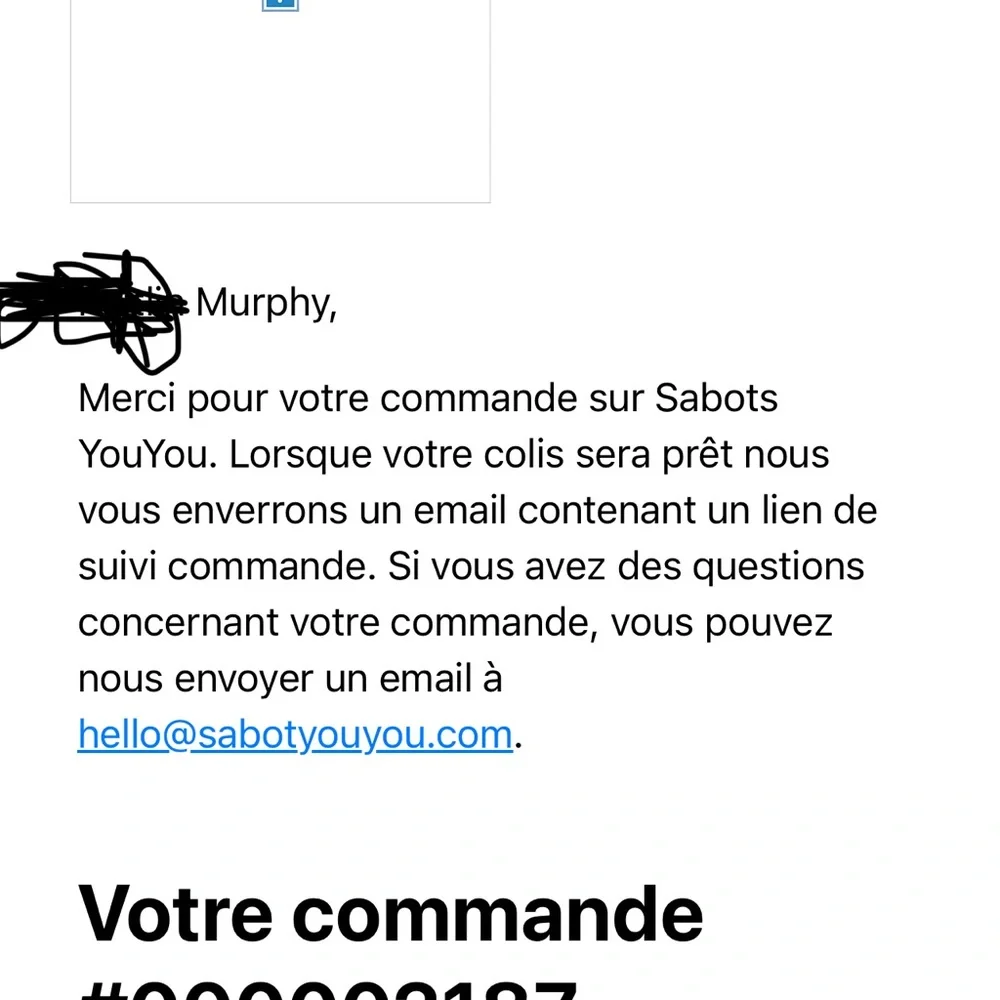Open the hello@sabotyouyou.com email link
This screenshot has width=1000, height=1000.
click(x=295, y=735)
